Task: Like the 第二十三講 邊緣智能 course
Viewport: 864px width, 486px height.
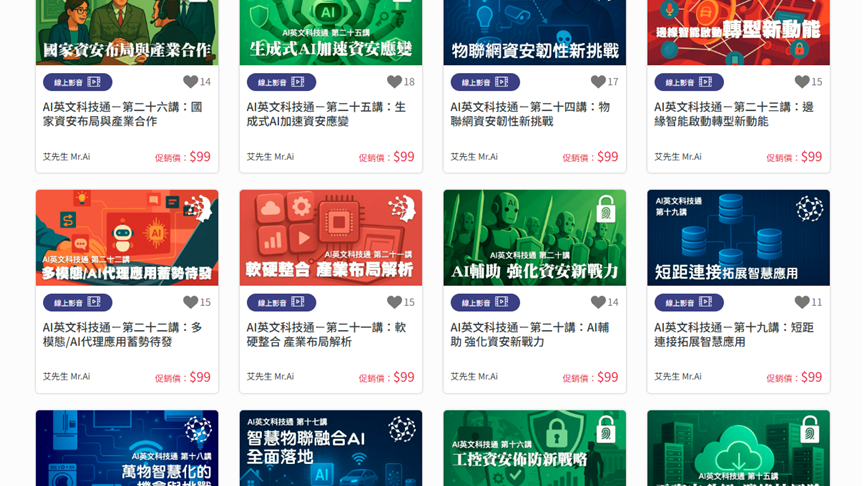Action: 802,82
